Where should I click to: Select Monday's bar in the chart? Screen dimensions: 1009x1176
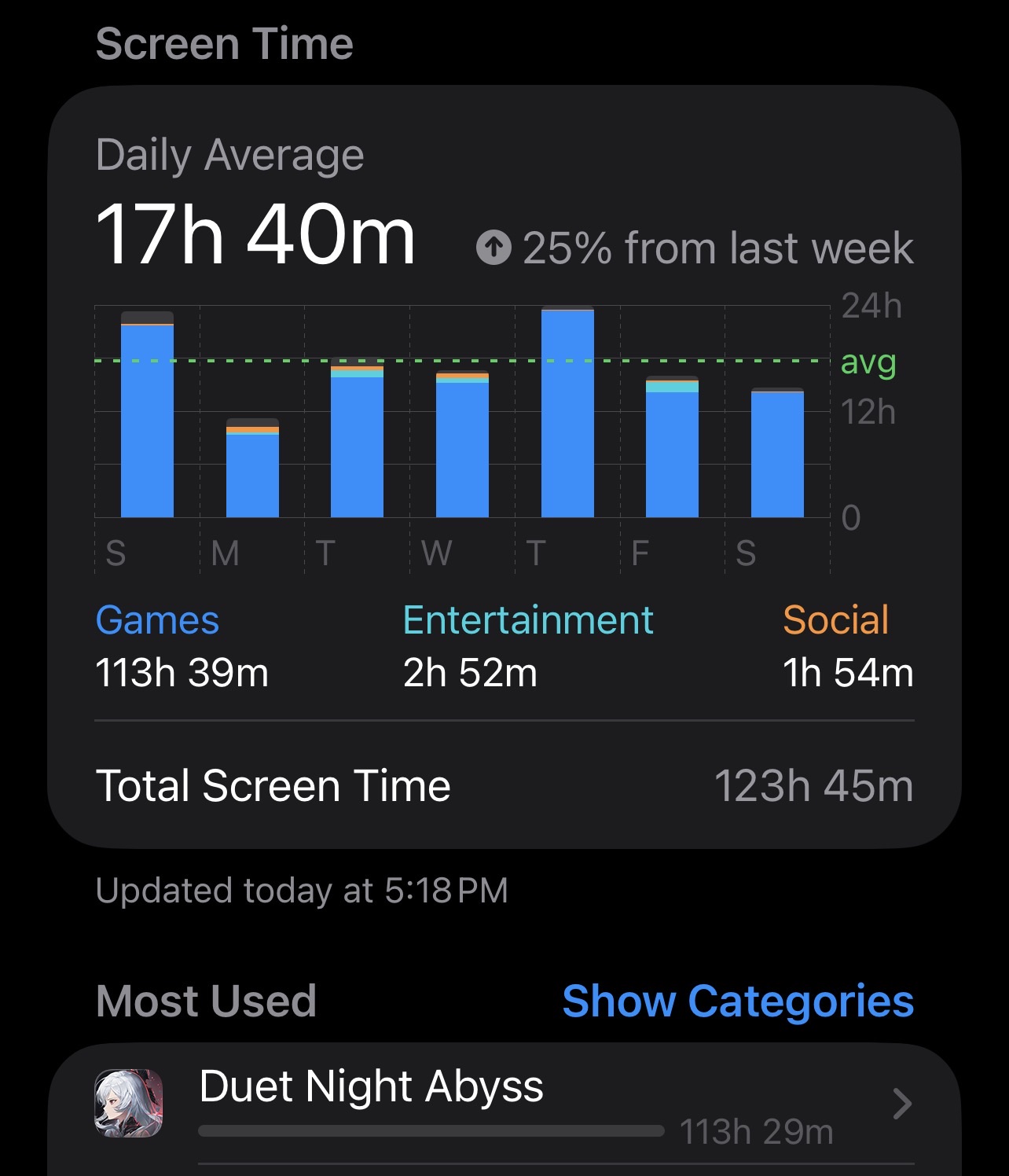point(252,469)
